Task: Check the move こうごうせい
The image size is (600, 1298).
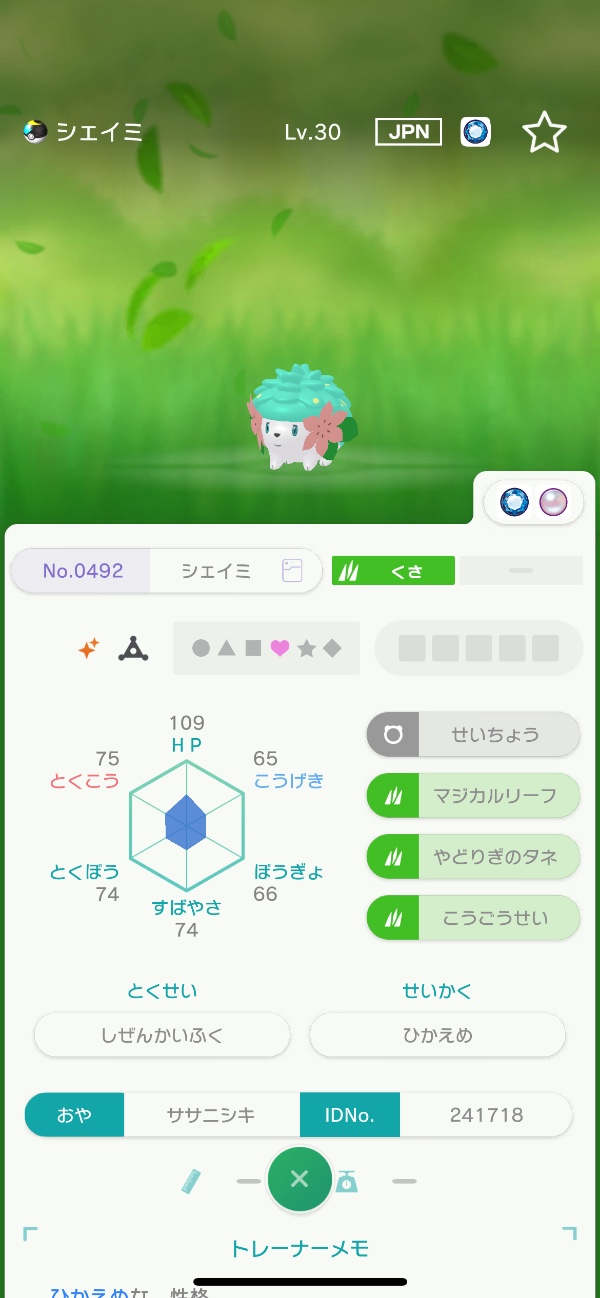Action: (x=473, y=918)
